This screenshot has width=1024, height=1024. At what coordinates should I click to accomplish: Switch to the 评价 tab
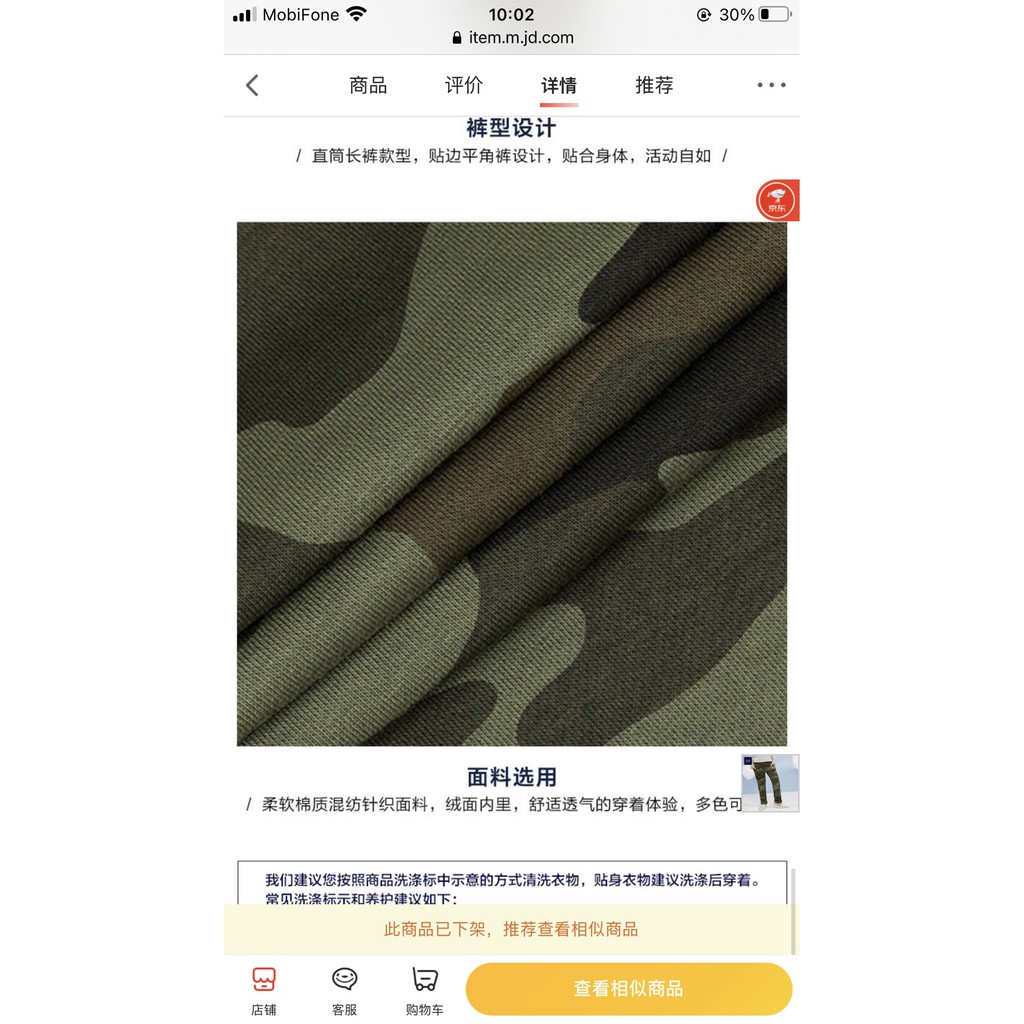pos(463,86)
